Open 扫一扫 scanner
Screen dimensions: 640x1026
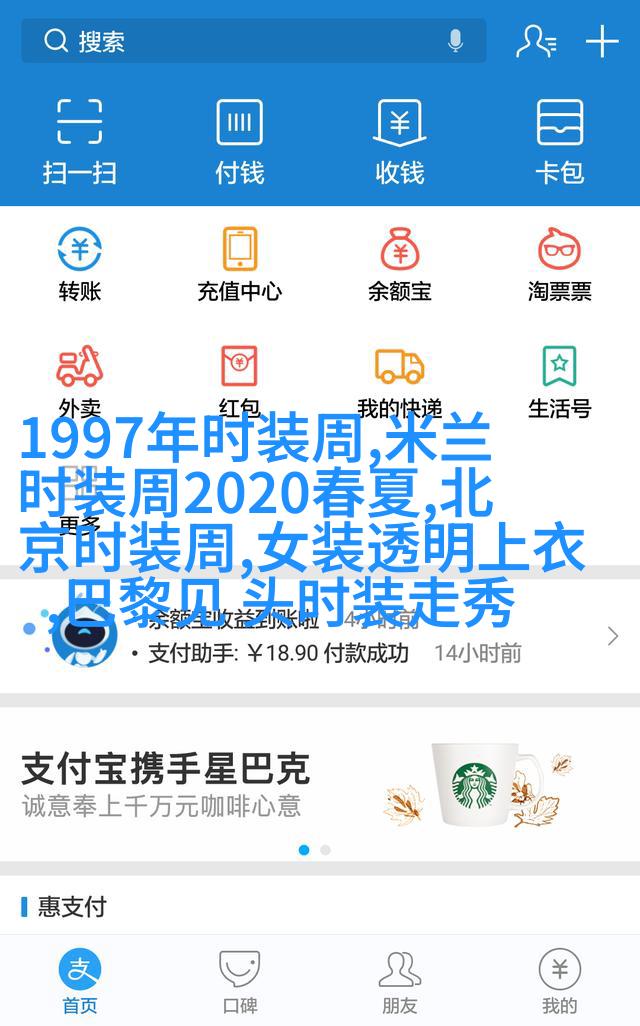pyautogui.click(x=80, y=140)
